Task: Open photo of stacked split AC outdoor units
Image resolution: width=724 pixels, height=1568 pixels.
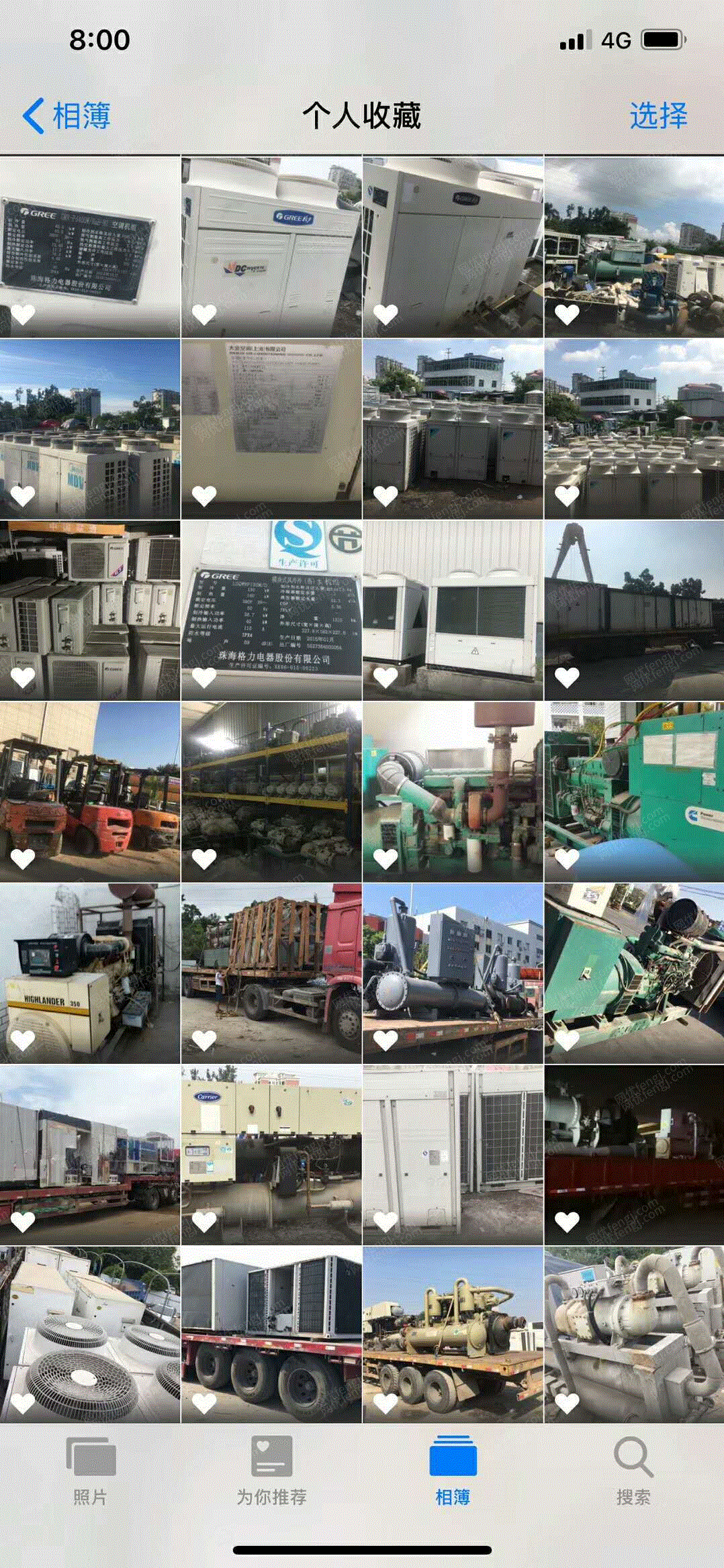Action: 90,610
